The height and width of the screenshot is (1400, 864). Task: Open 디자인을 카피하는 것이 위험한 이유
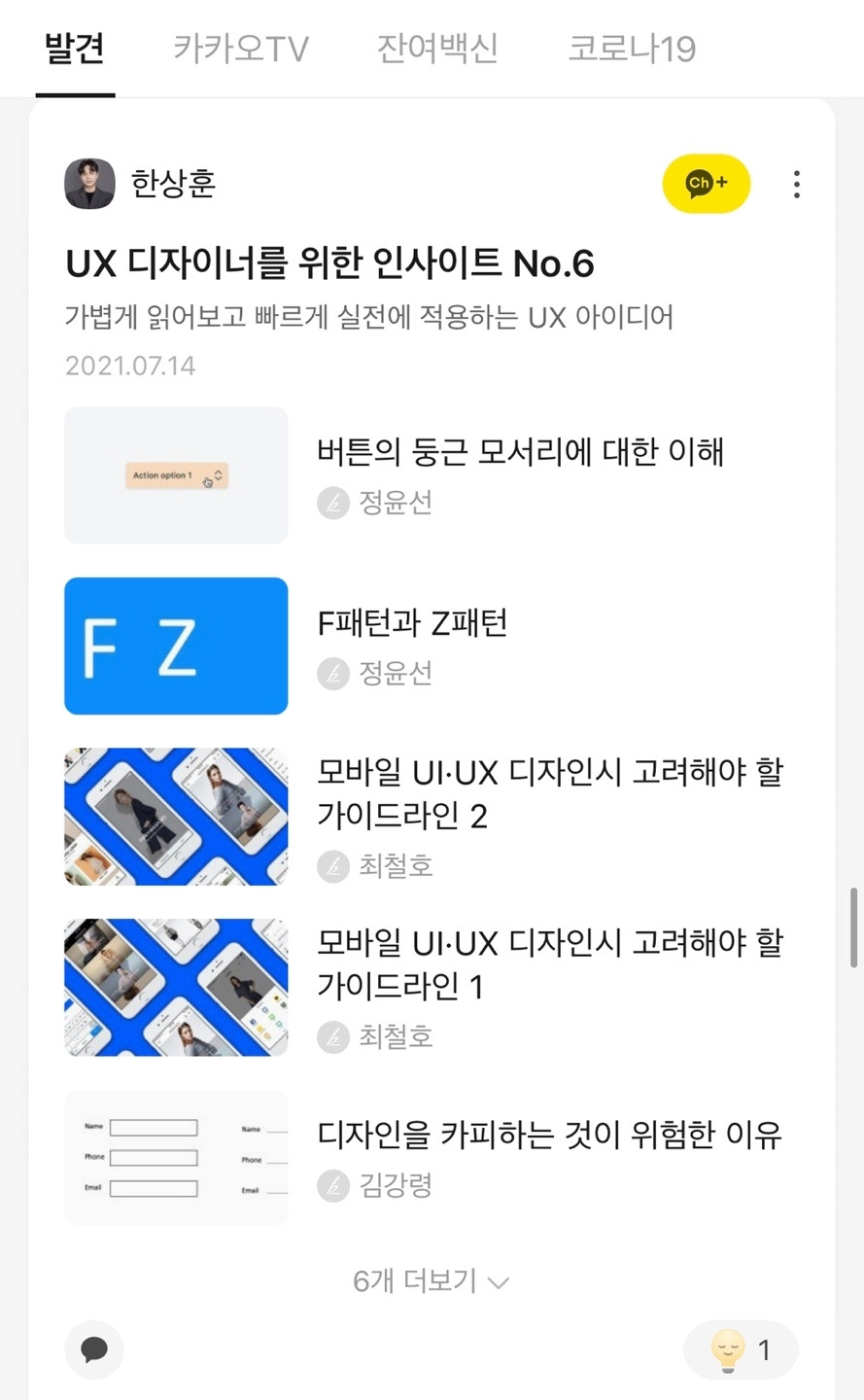pos(550,1133)
